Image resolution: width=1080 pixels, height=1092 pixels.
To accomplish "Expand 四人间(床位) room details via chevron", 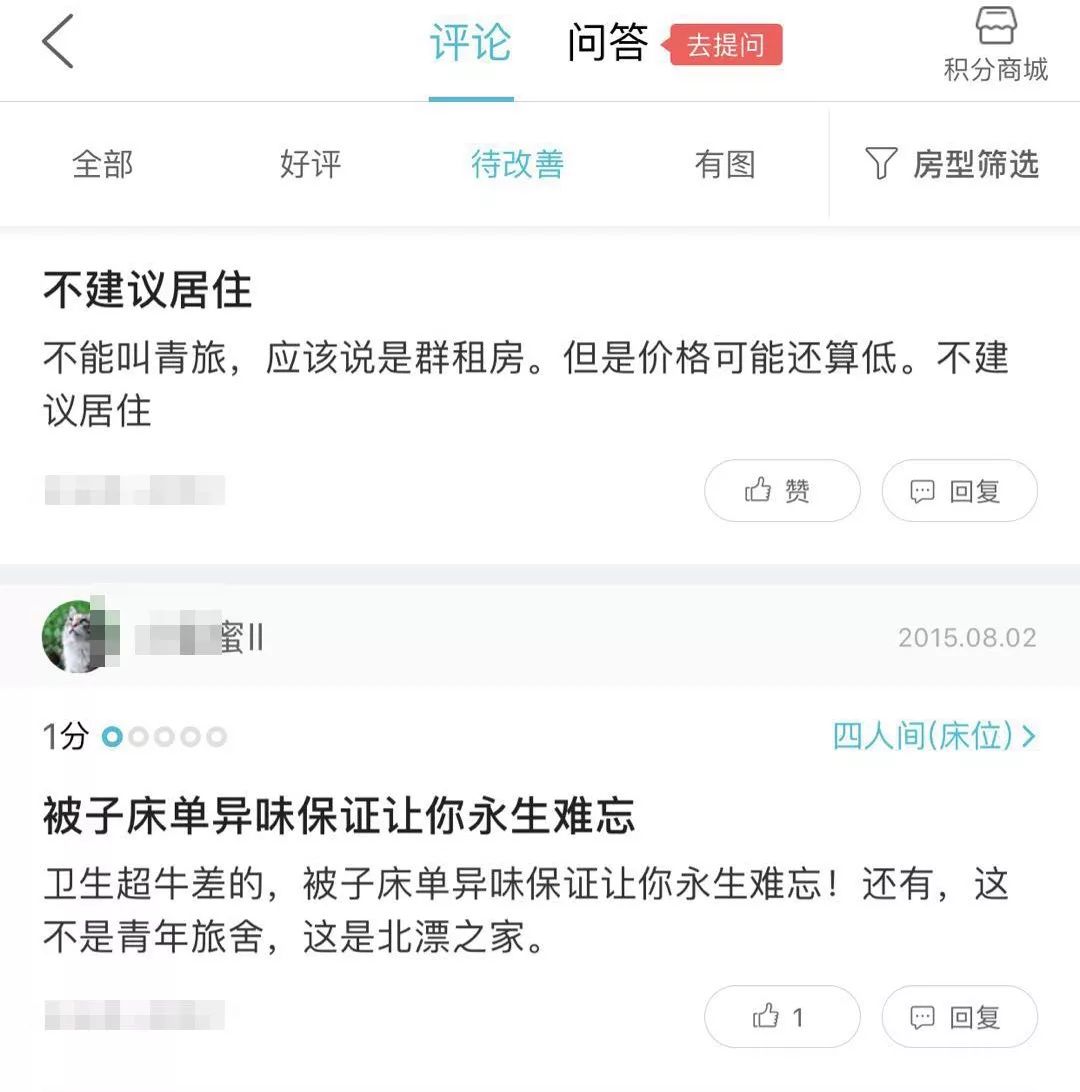I will (x=1028, y=736).
